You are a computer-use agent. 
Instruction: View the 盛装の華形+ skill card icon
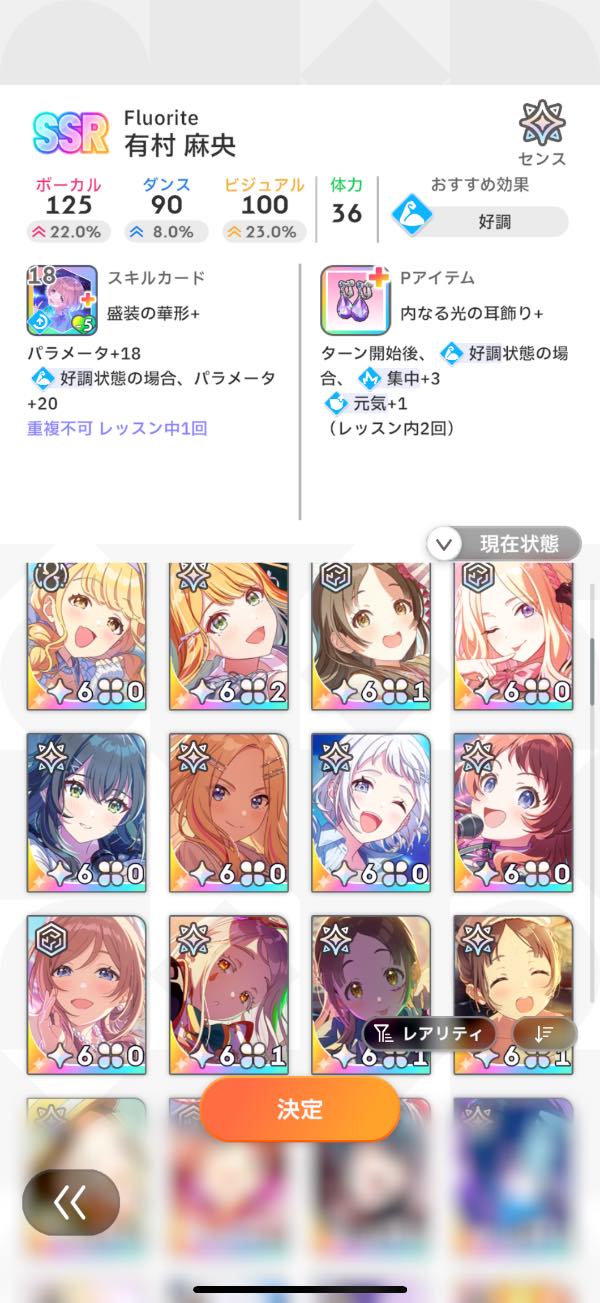(61, 299)
